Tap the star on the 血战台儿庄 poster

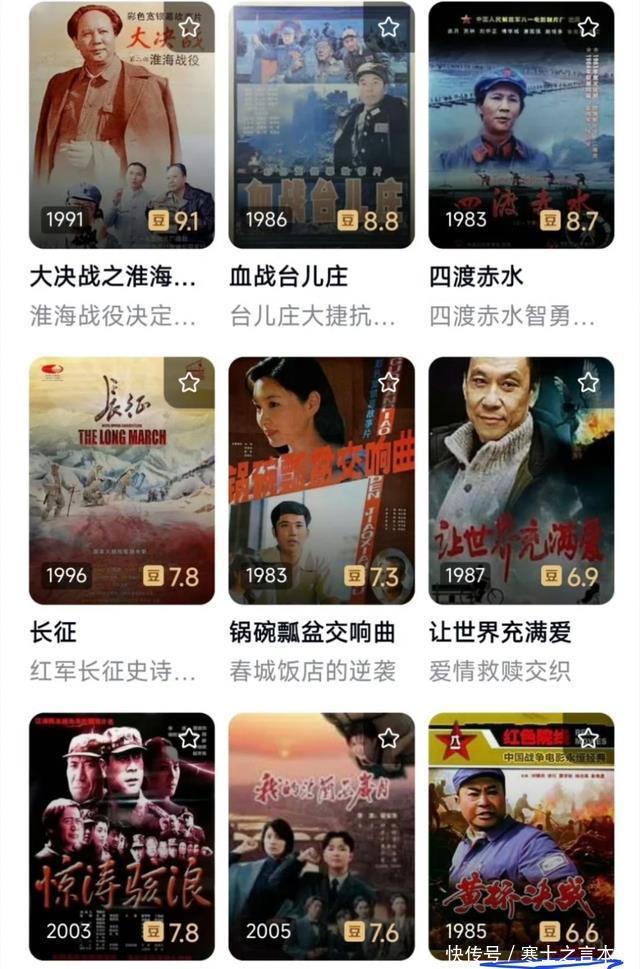(389, 27)
